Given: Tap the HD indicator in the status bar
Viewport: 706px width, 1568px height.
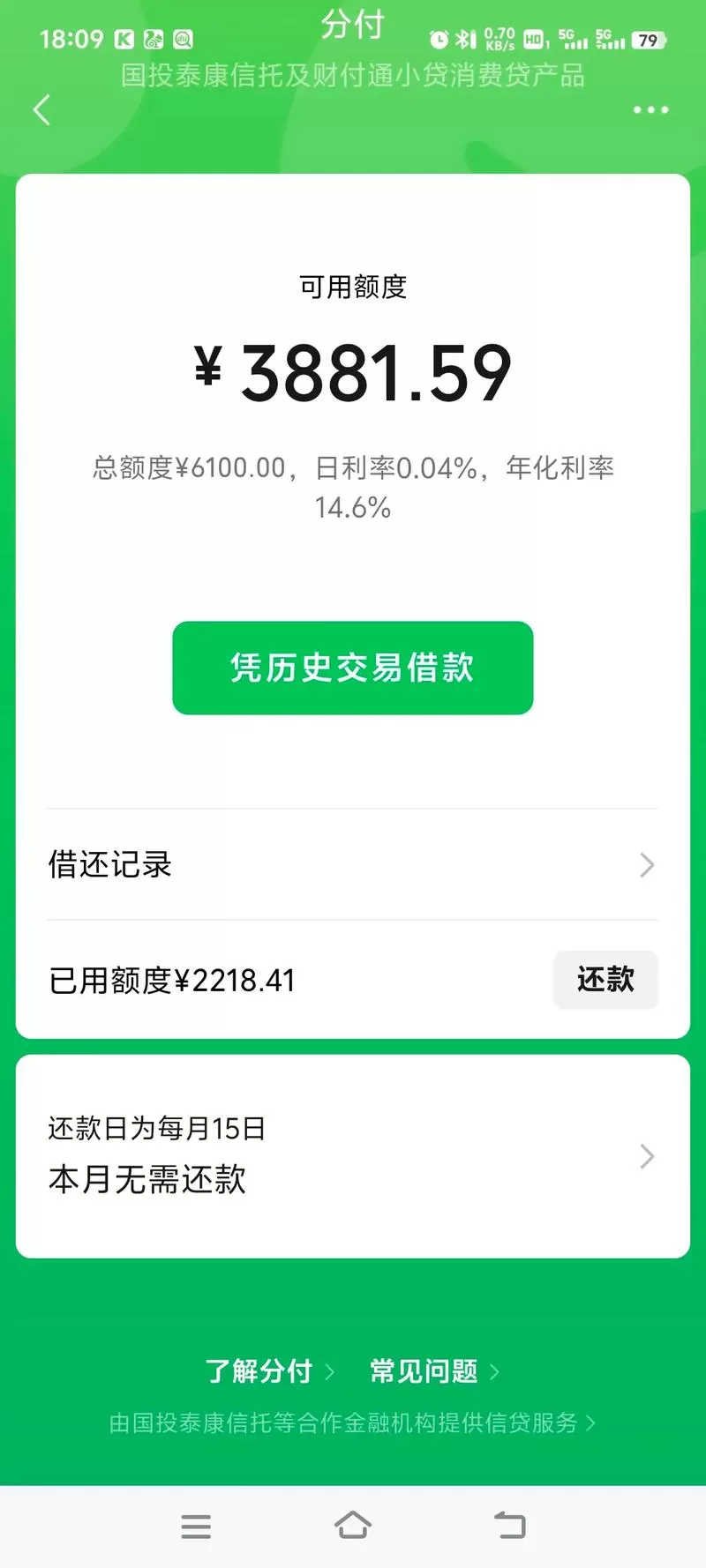Looking at the screenshot, I should (533, 39).
